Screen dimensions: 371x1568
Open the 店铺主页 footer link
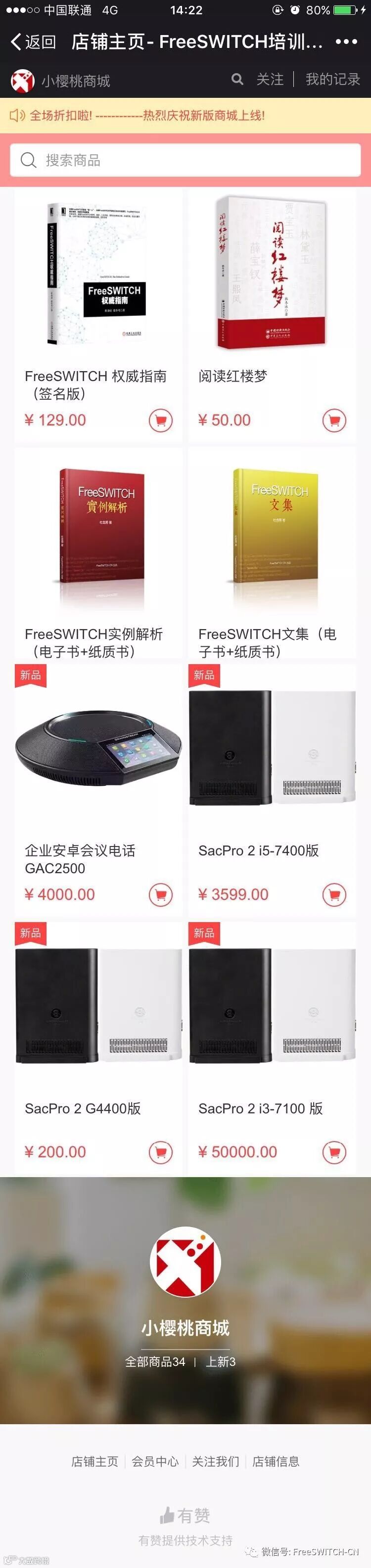coord(95,1461)
